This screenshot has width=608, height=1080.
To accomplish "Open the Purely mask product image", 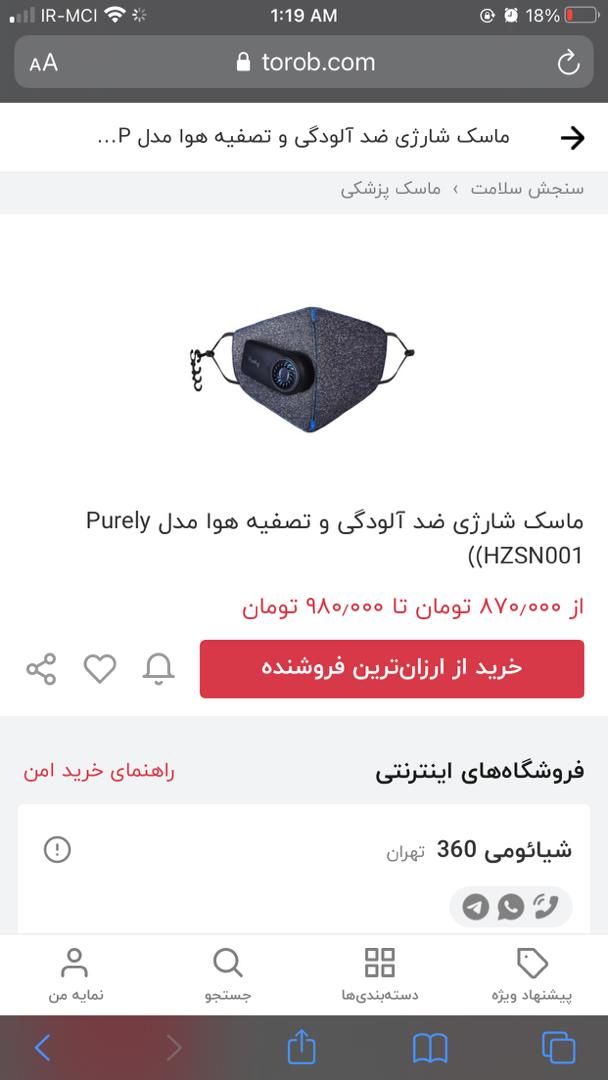I will [x=303, y=368].
